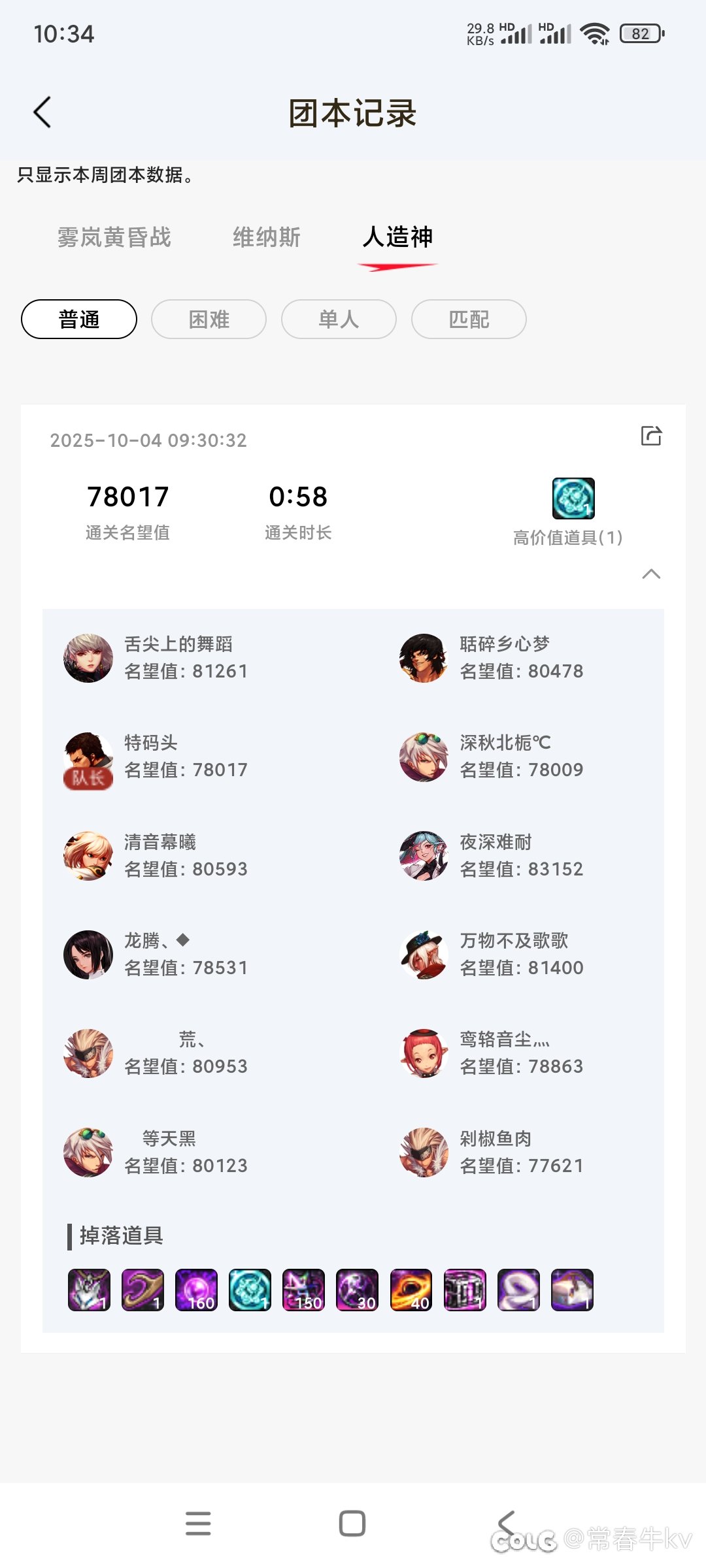The height and width of the screenshot is (1568, 706).
Task: Open the system recent apps menu
Action: [x=198, y=1524]
